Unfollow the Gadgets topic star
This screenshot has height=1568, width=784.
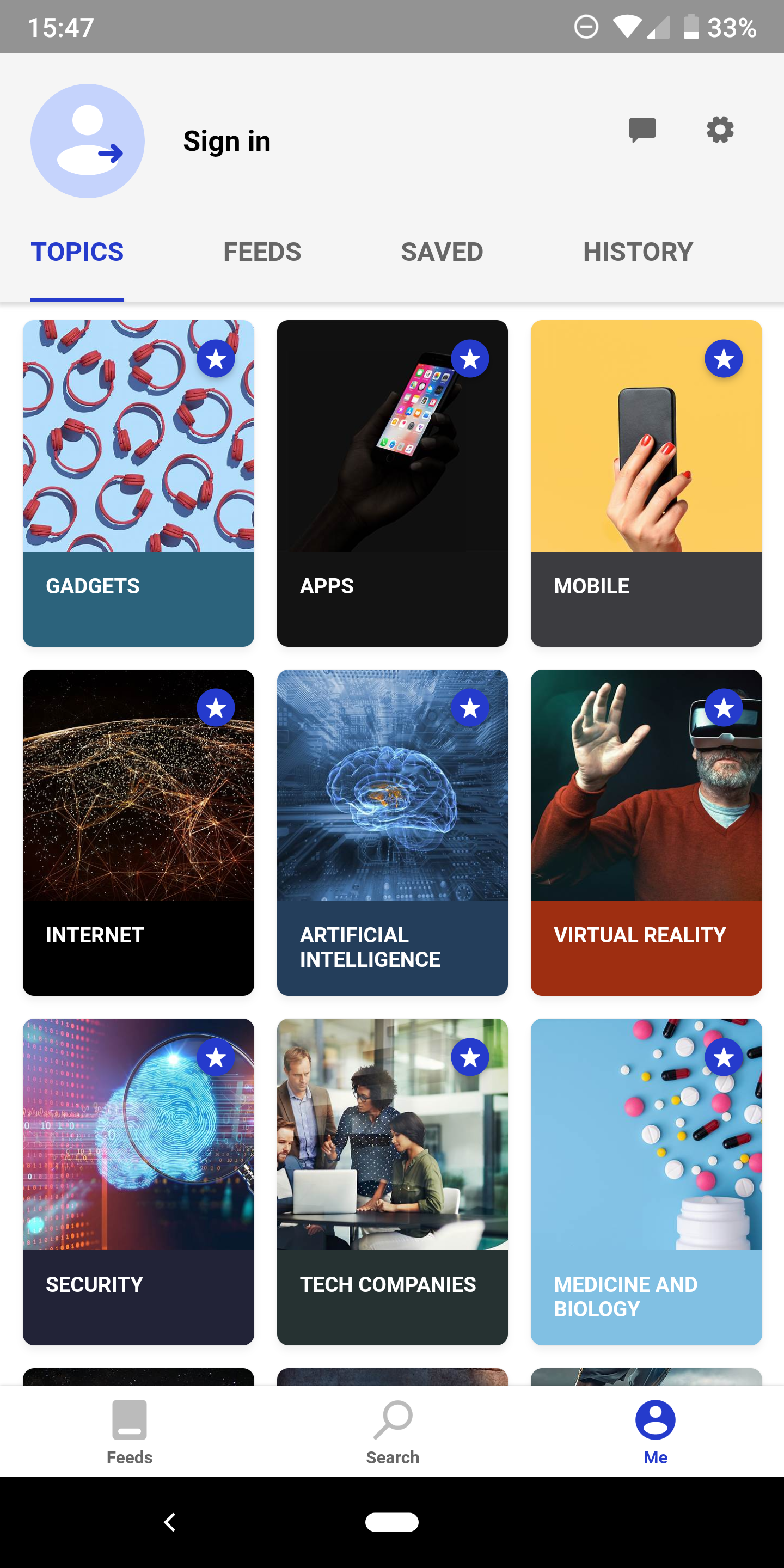pyautogui.click(x=216, y=359)
